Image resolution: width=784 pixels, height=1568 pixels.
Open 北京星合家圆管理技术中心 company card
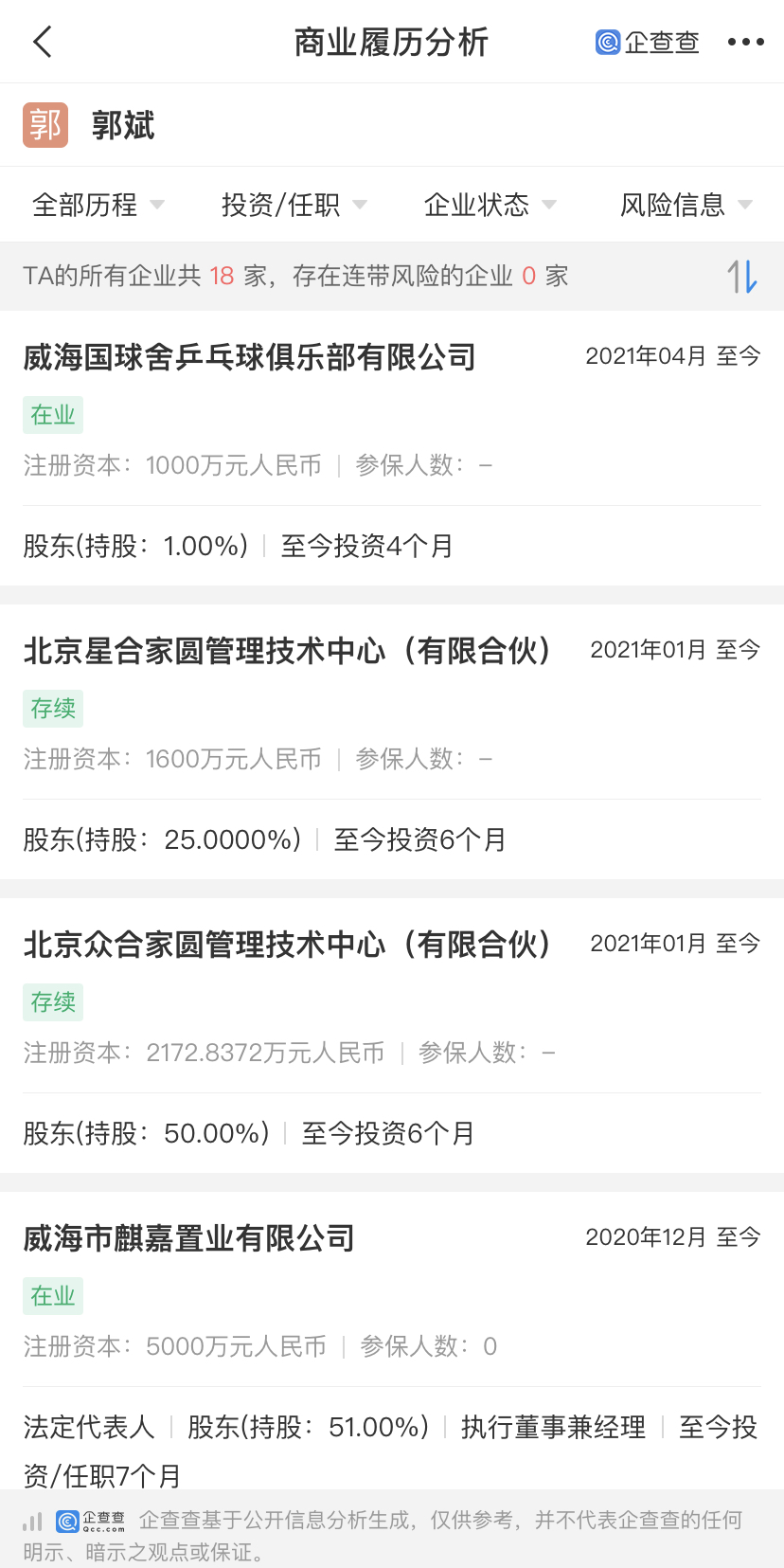point(288,652)
